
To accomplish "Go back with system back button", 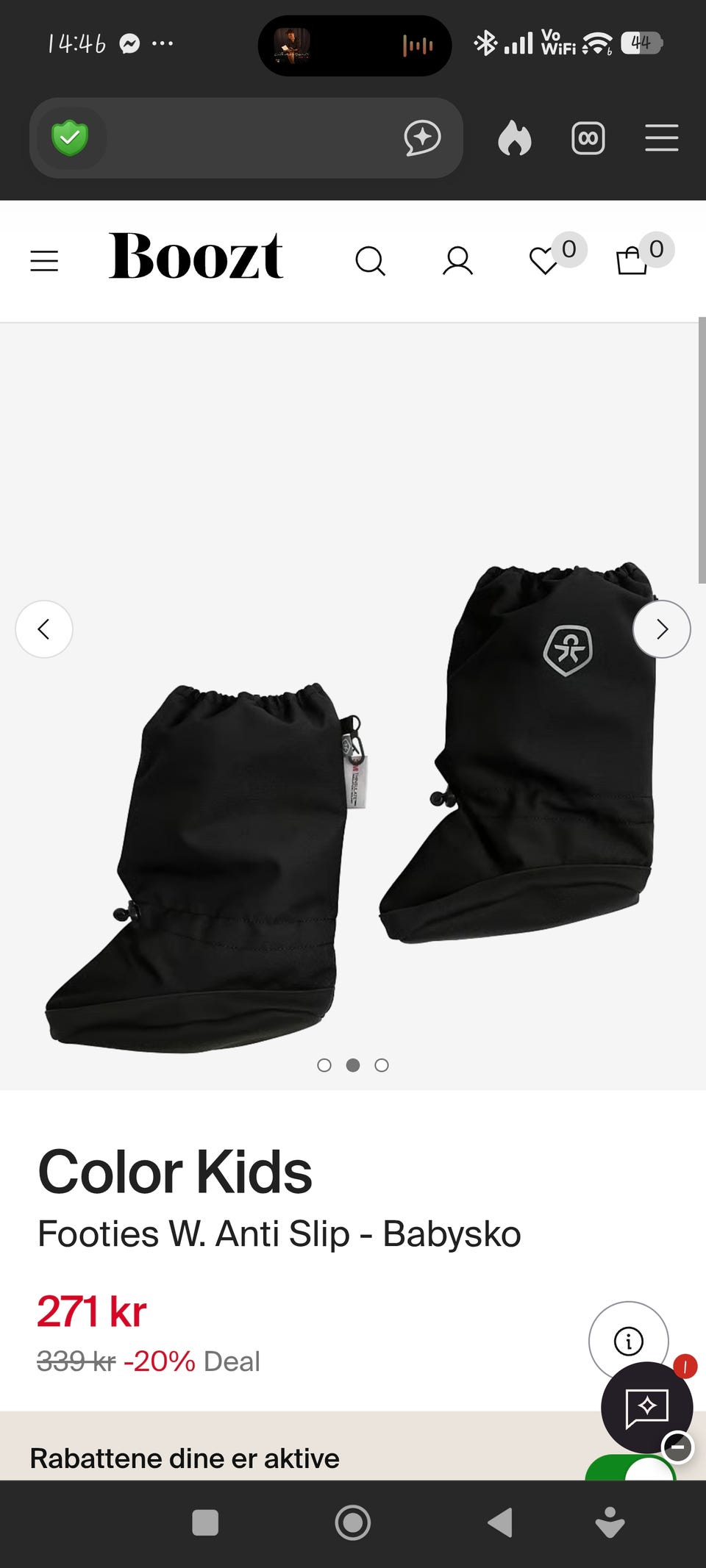I will pos(500,1522).
